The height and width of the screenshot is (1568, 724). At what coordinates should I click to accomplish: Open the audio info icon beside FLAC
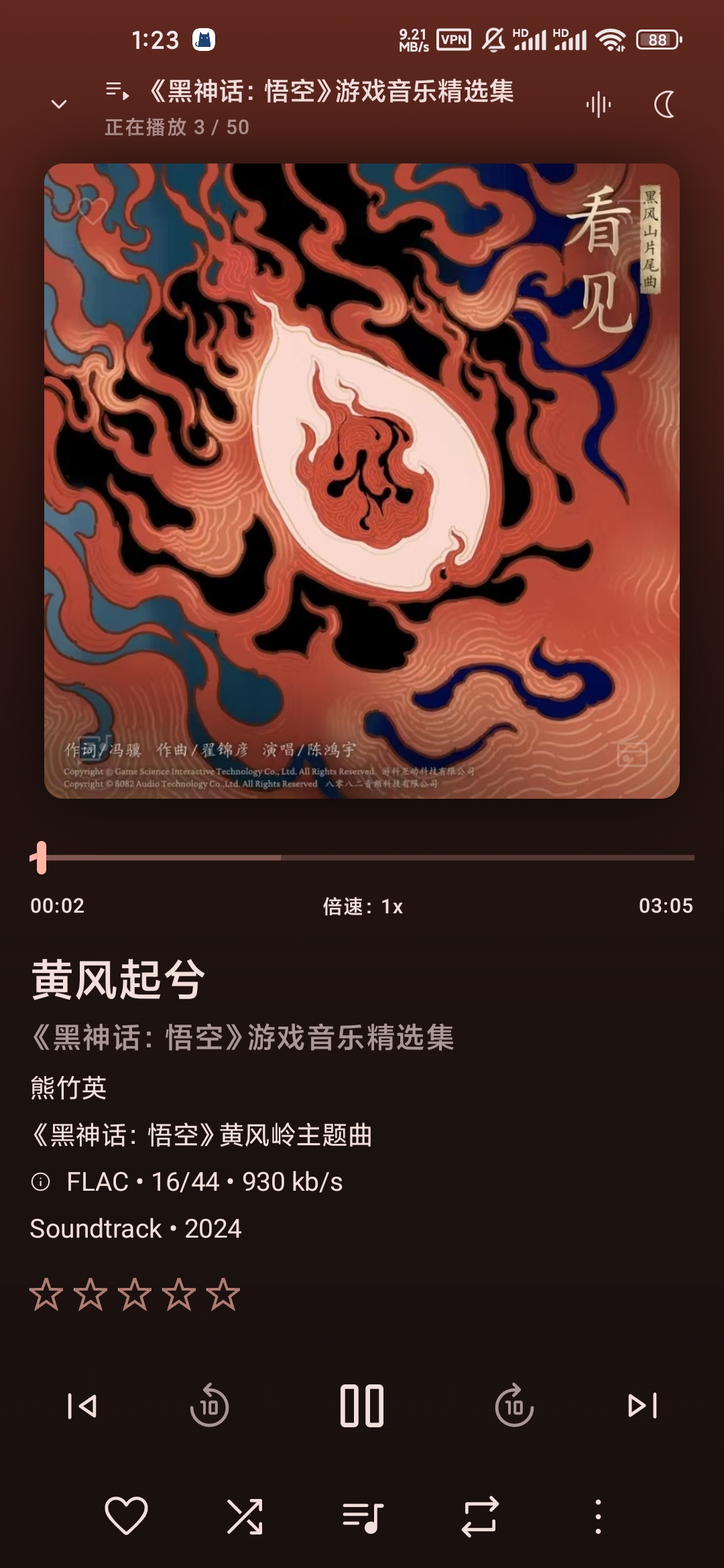41,1181
